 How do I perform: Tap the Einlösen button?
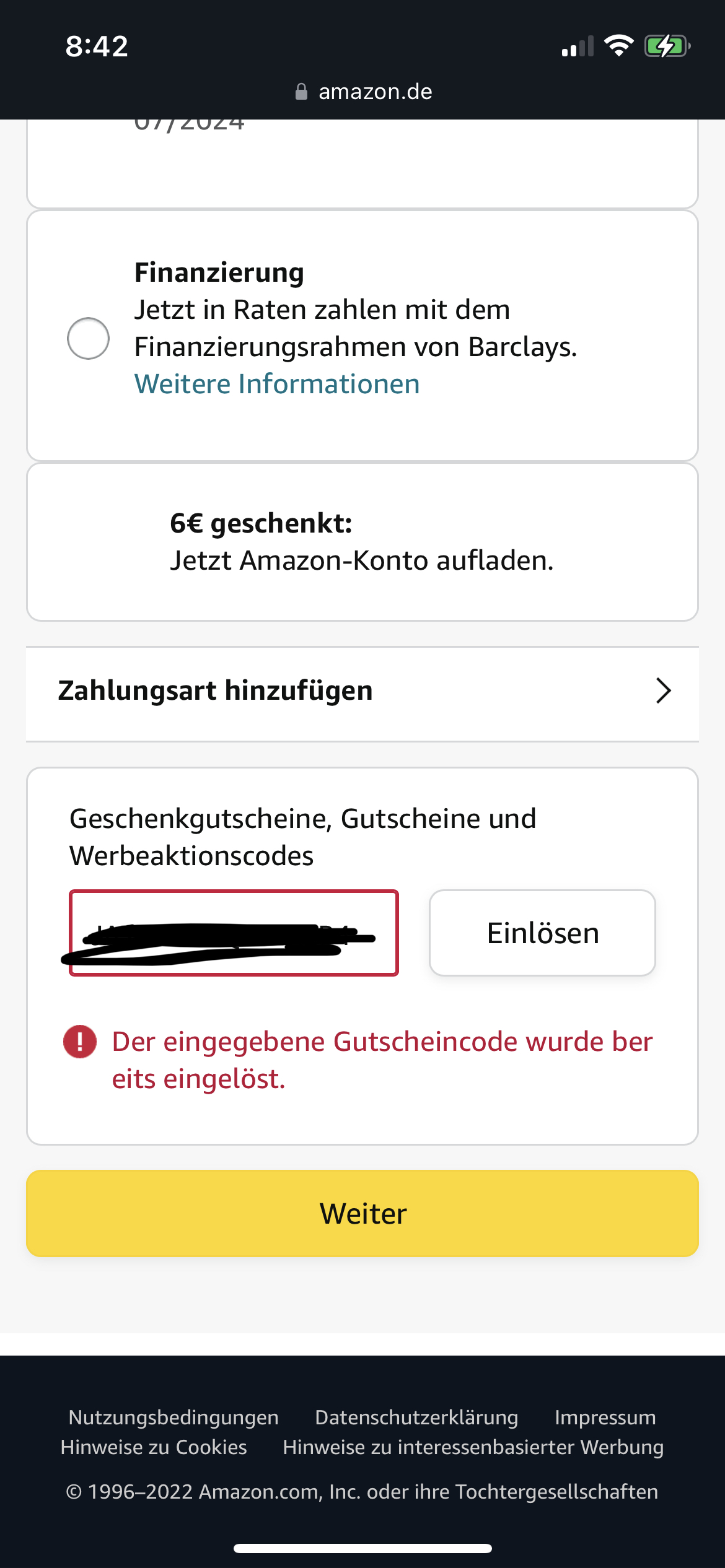[542, 933]
